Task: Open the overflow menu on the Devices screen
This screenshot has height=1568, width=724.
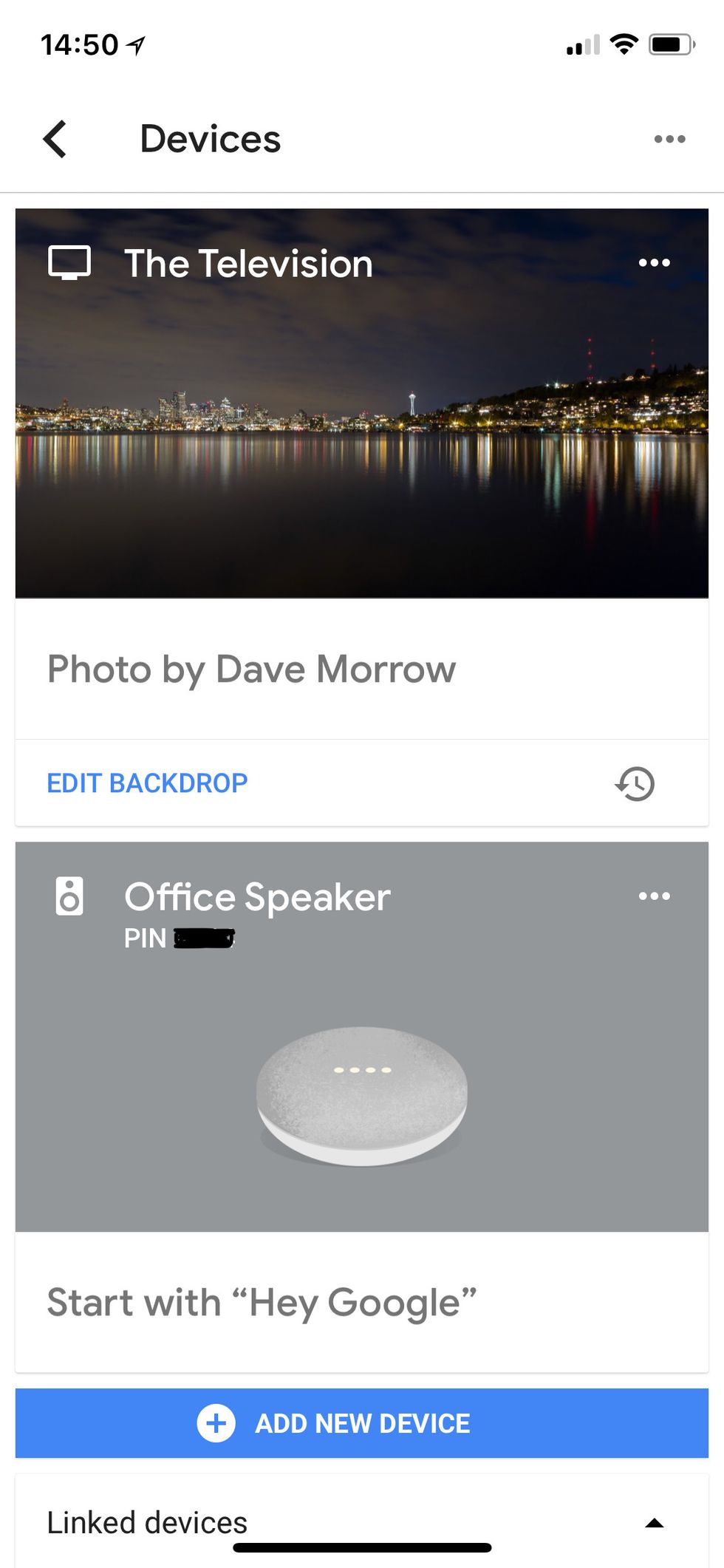Action: click(669, 139)
